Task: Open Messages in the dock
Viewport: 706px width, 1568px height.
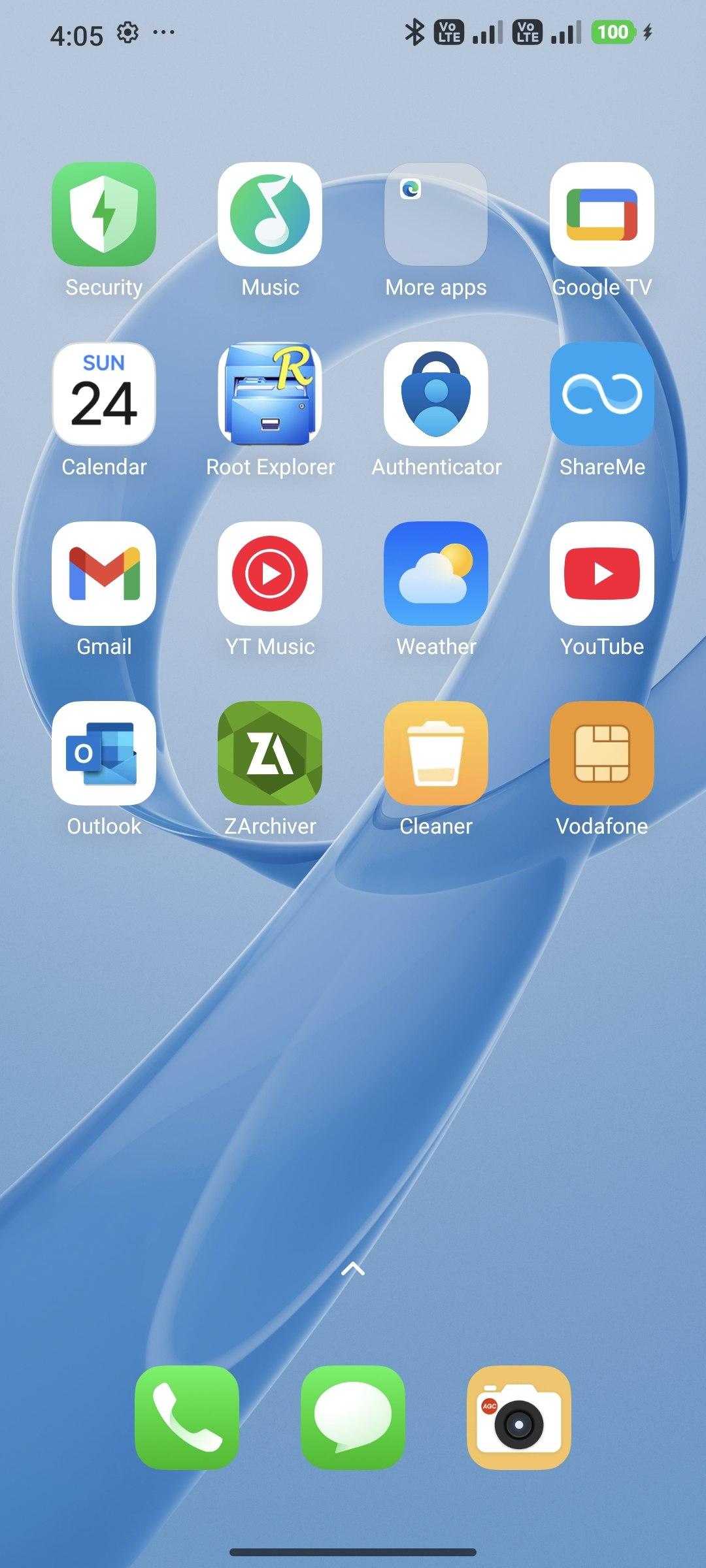Action: pos(353,1418)
